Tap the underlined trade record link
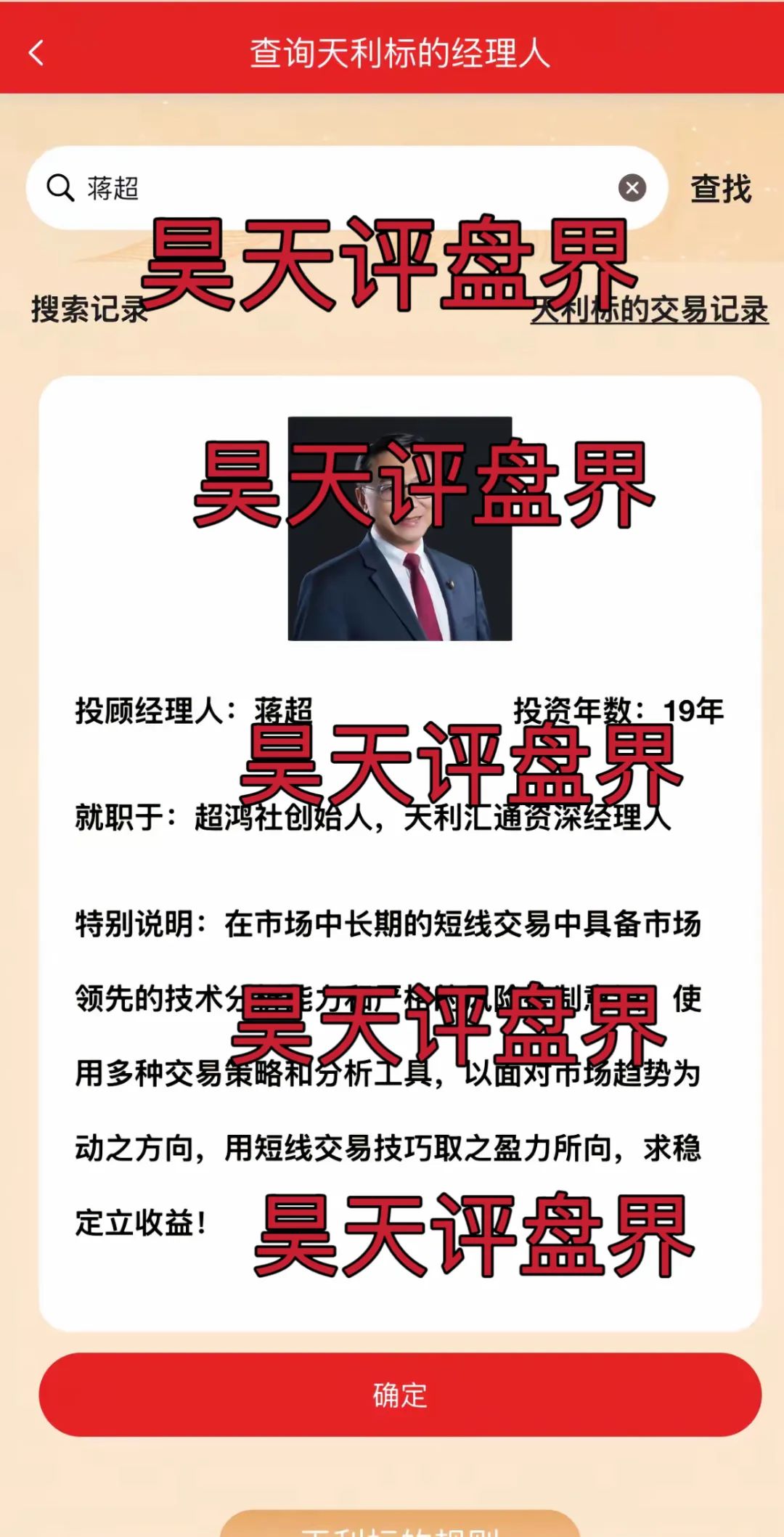This screenshot has width=784, height=1537. [x=648, y=312]
